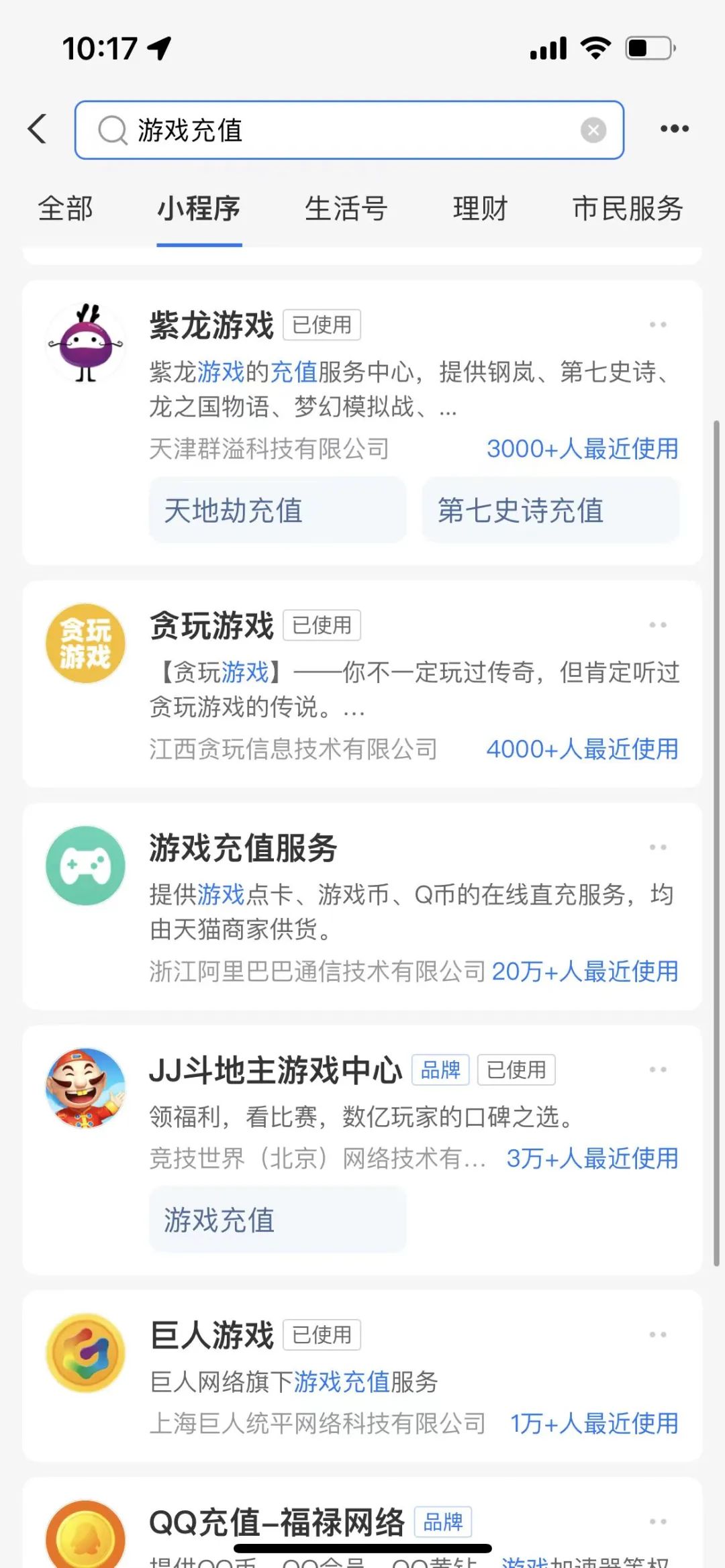Screen dimensions: 725x1568
Task: Tap the 天地劫充值 shortcut
Action: pyautogui.click(x=277, y=511)
